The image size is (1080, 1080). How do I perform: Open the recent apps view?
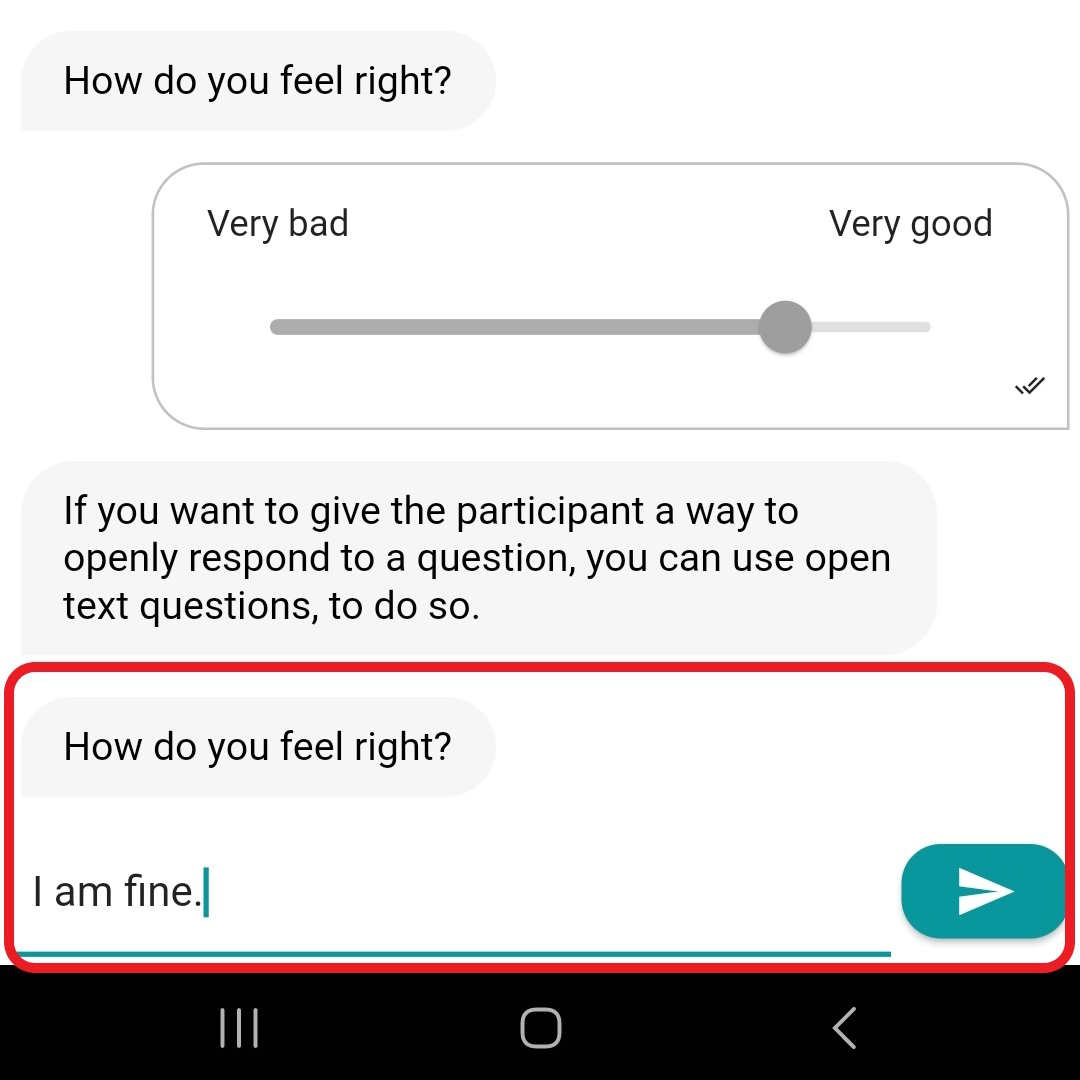239,1028
